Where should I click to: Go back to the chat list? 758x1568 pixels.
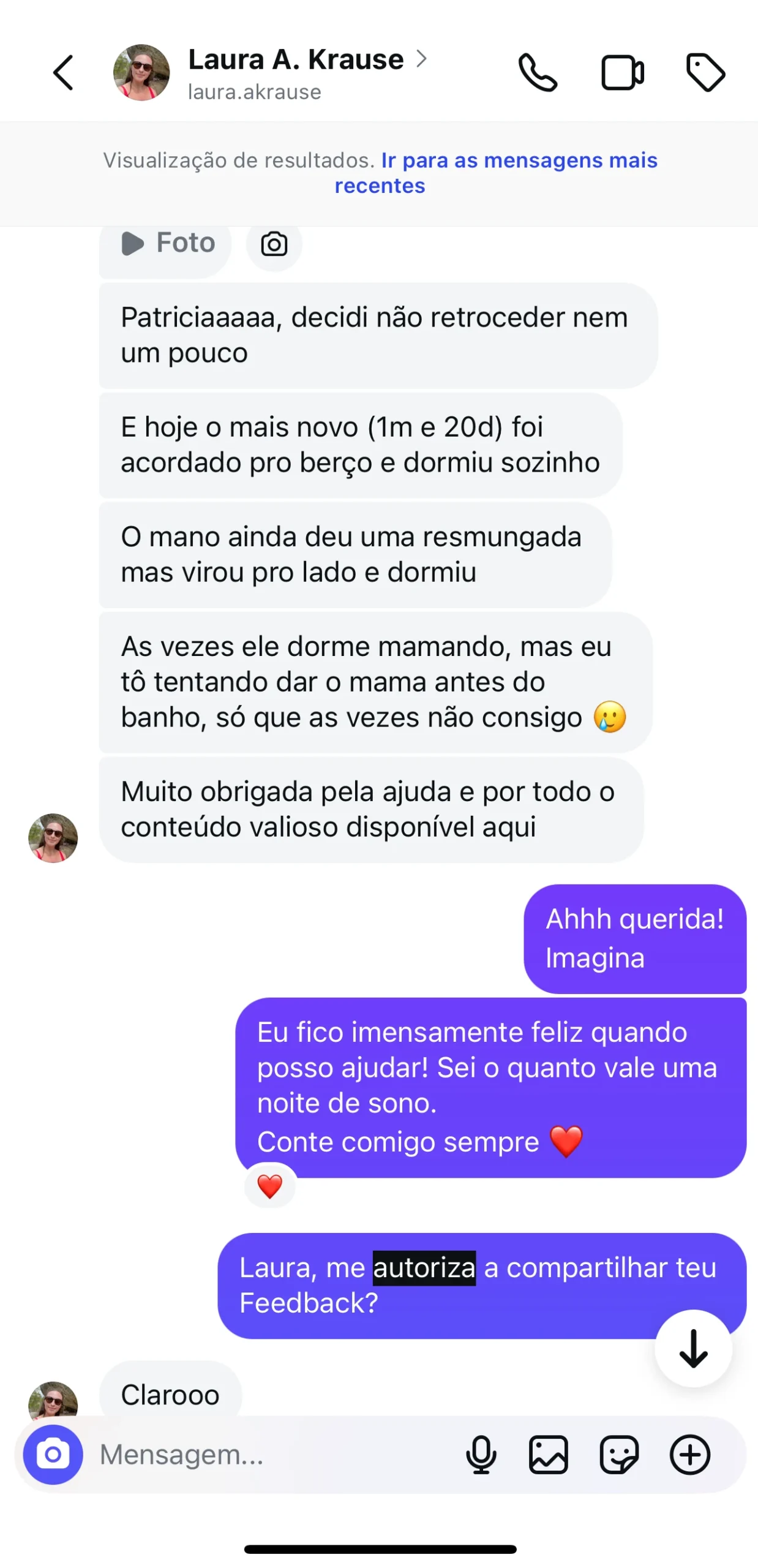(63, 72)
